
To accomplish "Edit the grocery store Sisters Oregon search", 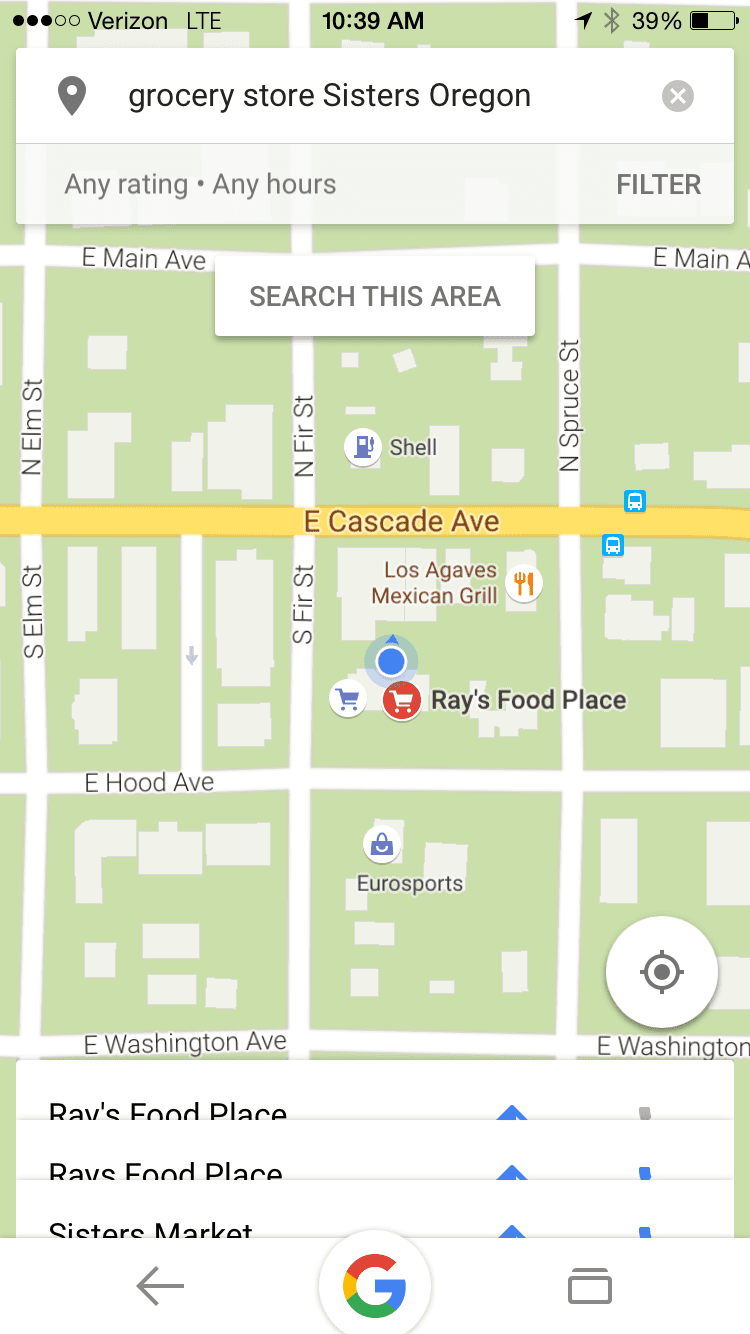I will click(329, 96).
